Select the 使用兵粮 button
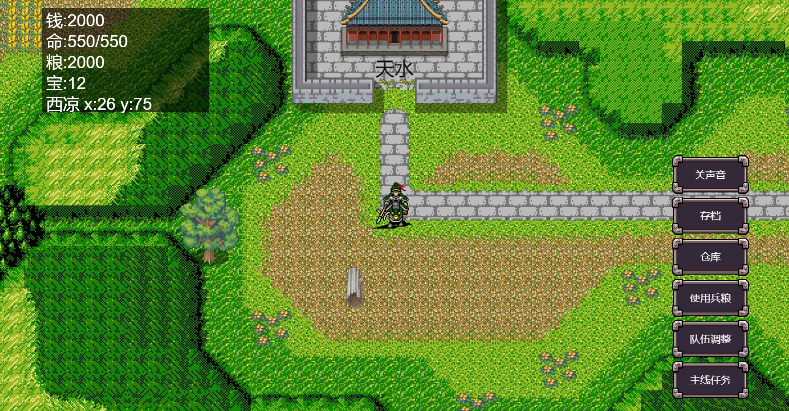The image size is (789, 411). (710, 298)
